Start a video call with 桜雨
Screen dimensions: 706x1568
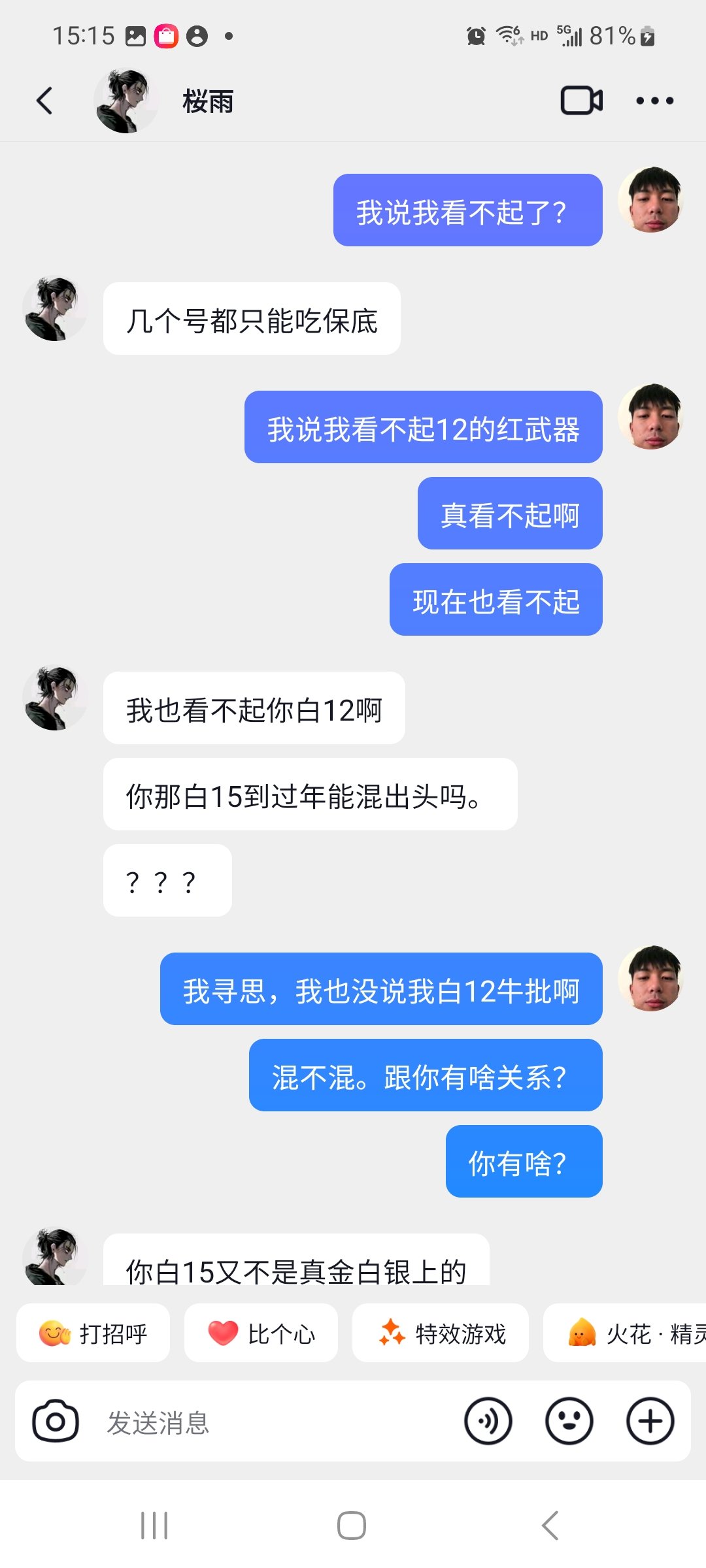click(581, 101)
